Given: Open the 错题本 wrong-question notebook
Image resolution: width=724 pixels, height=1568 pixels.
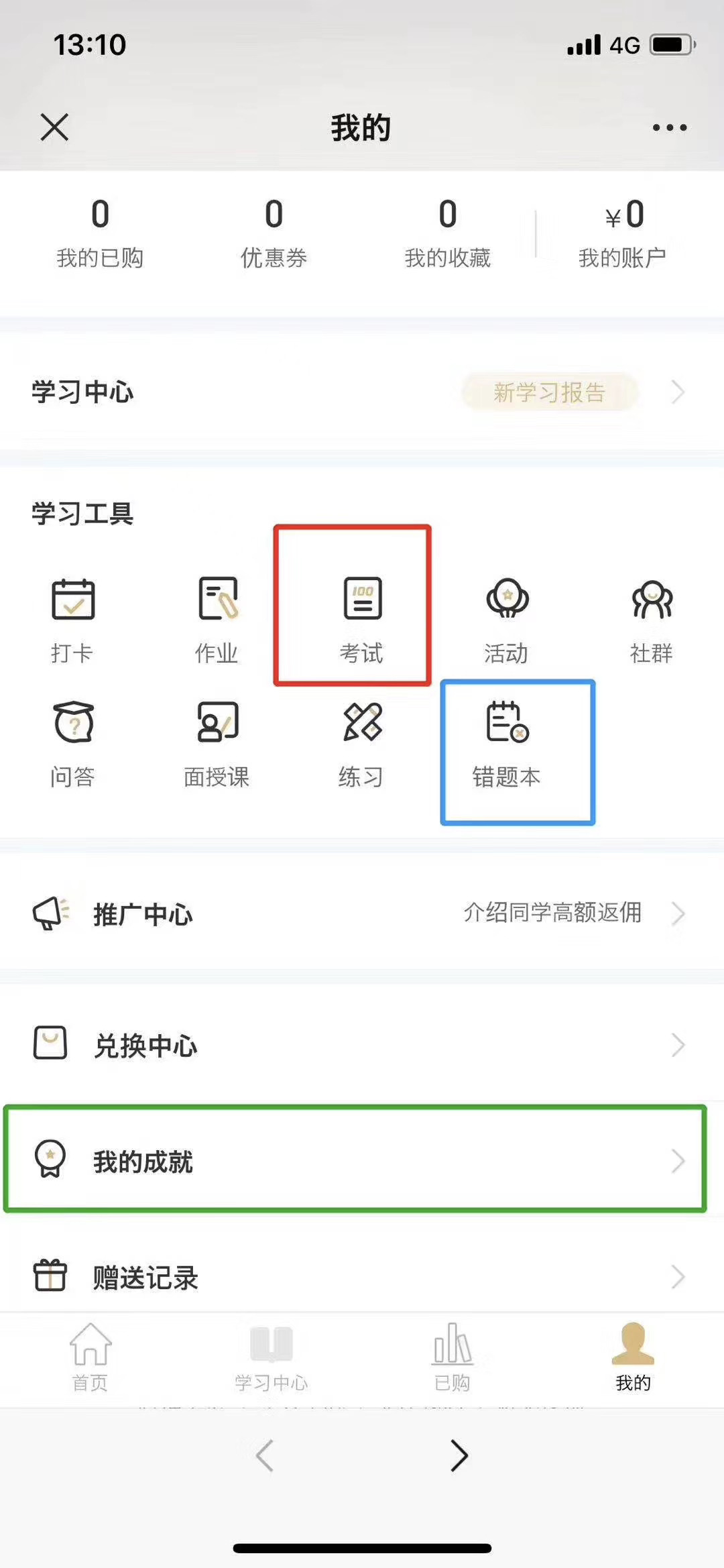Looking at the screenshot, I should [507, 742].
